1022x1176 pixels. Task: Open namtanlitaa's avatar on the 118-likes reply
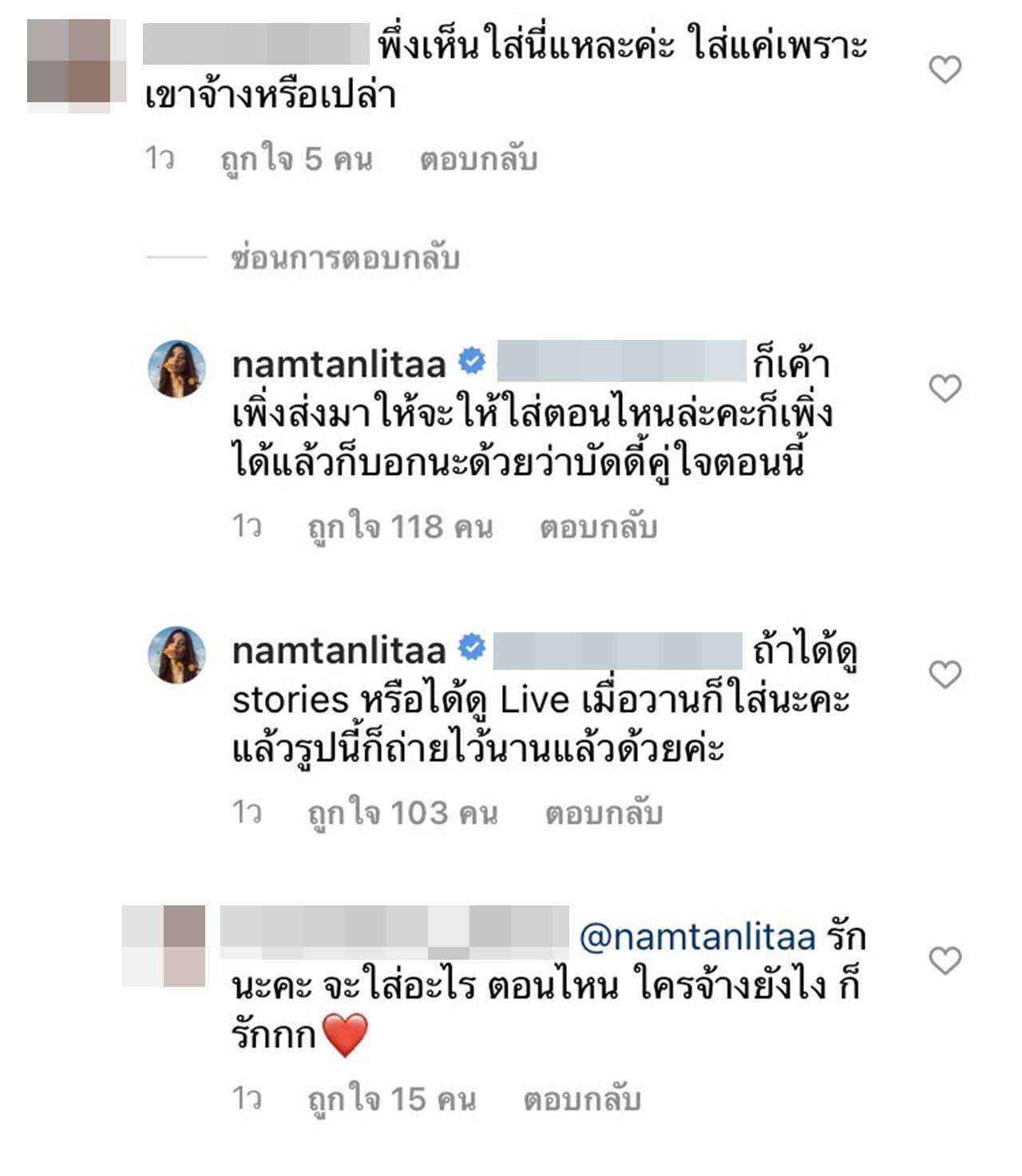pos(177,368)
